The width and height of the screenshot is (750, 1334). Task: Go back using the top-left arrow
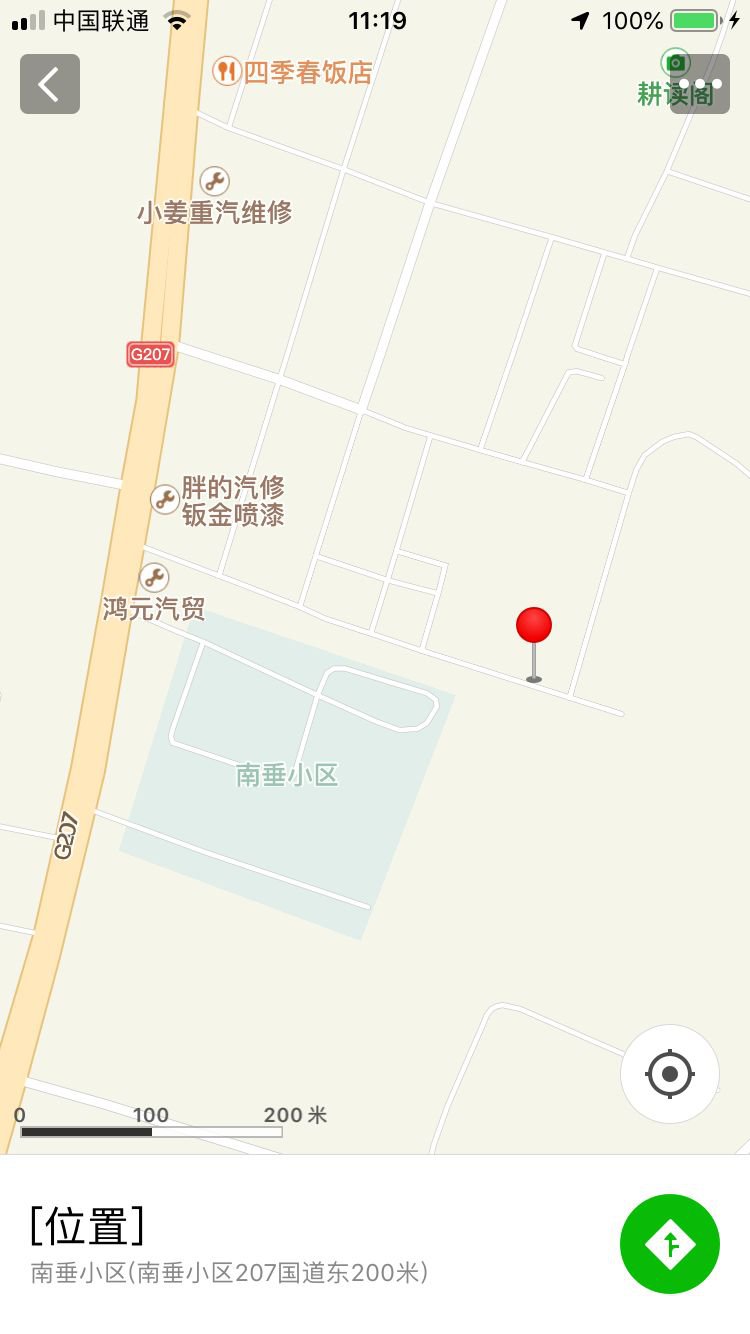(x=50, y=84)
